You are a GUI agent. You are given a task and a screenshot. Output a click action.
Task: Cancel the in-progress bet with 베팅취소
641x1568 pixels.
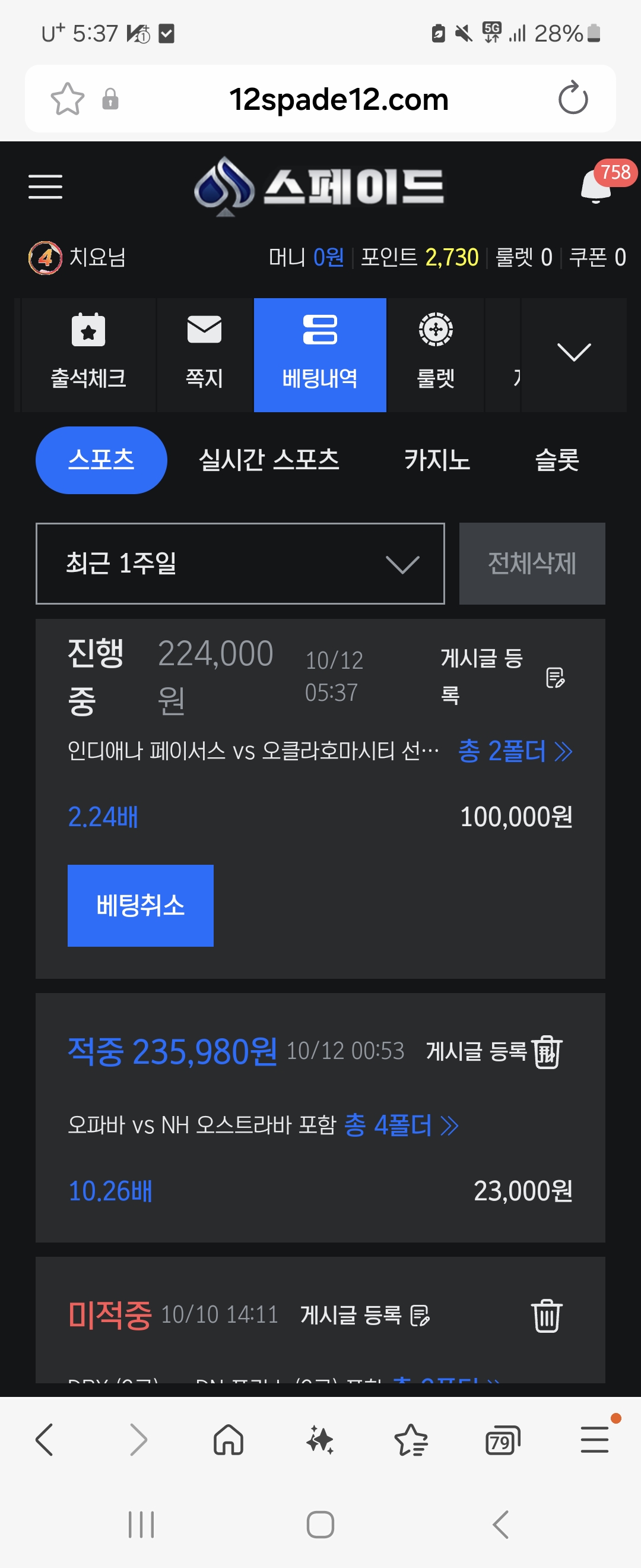[141, 905]
